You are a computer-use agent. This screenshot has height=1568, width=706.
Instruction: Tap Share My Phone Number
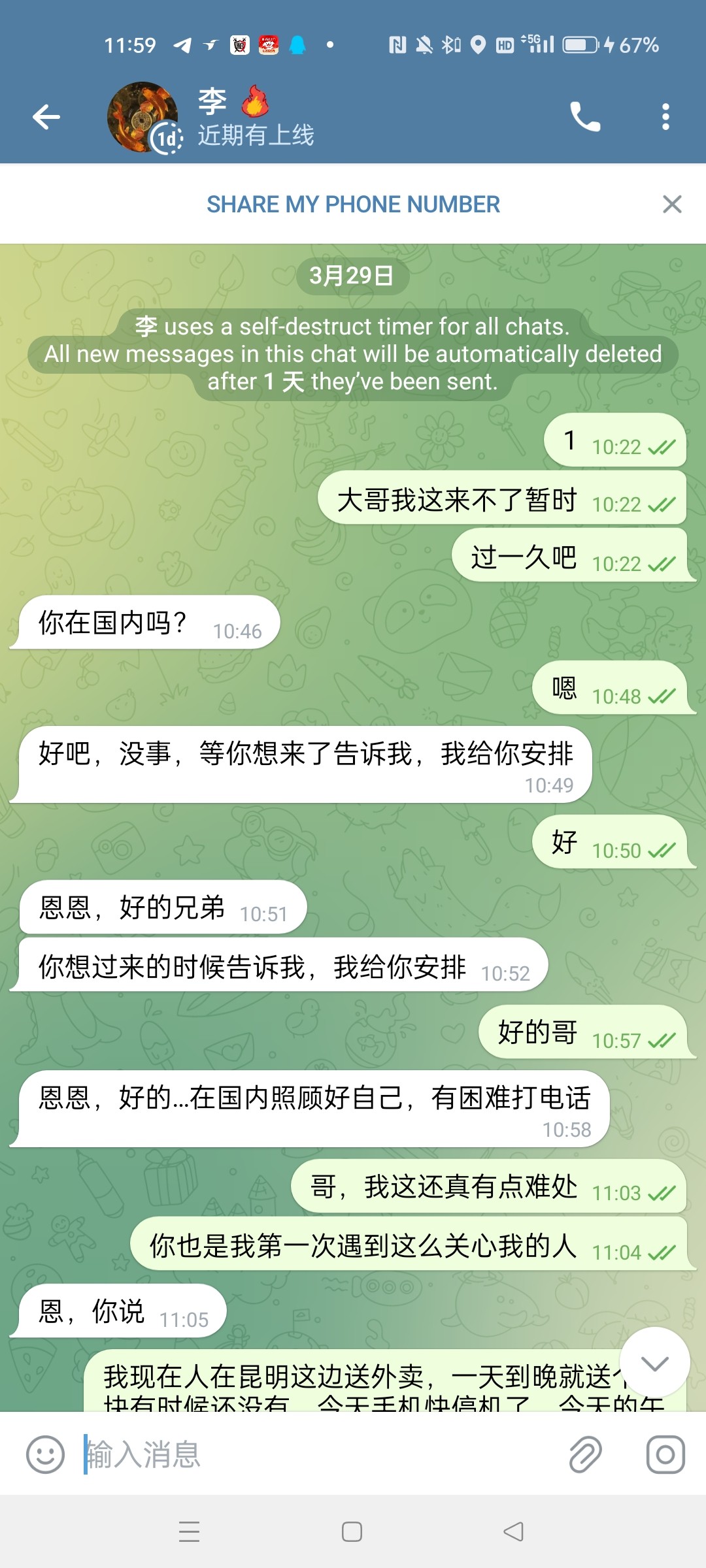[x=353, y=204]
